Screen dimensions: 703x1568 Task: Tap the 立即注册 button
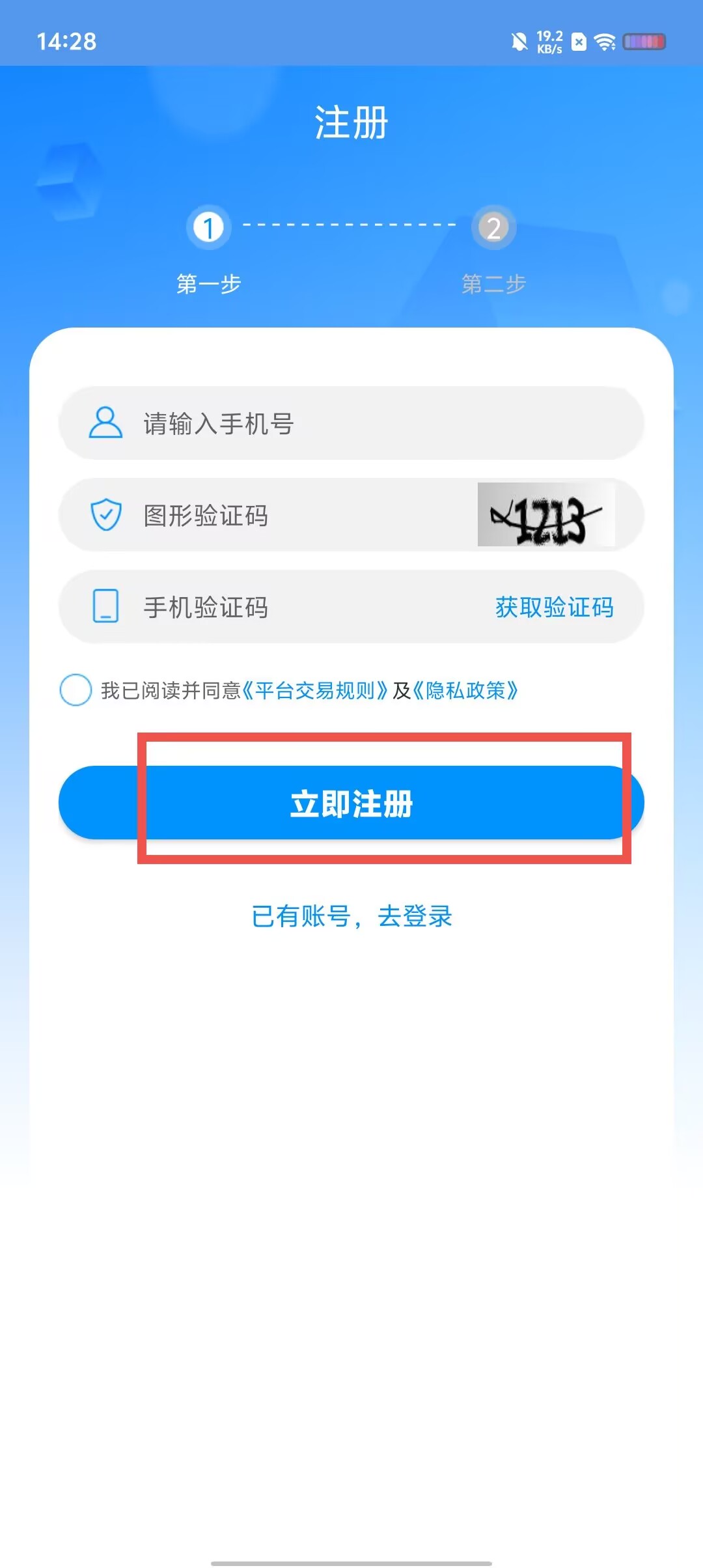[351, 803]
